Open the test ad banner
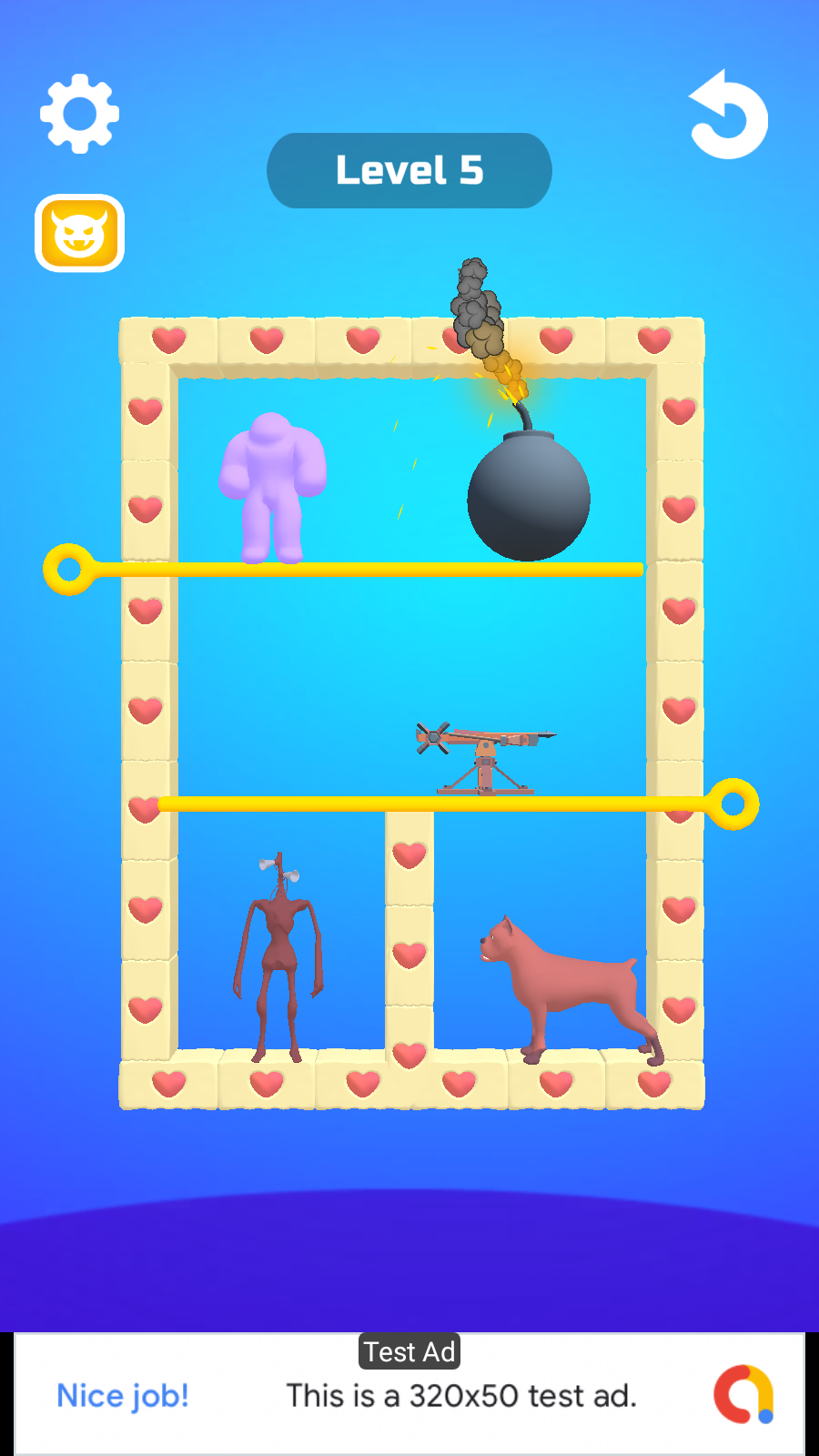This screenshot has width=819, height=1456. (409, 1394)
